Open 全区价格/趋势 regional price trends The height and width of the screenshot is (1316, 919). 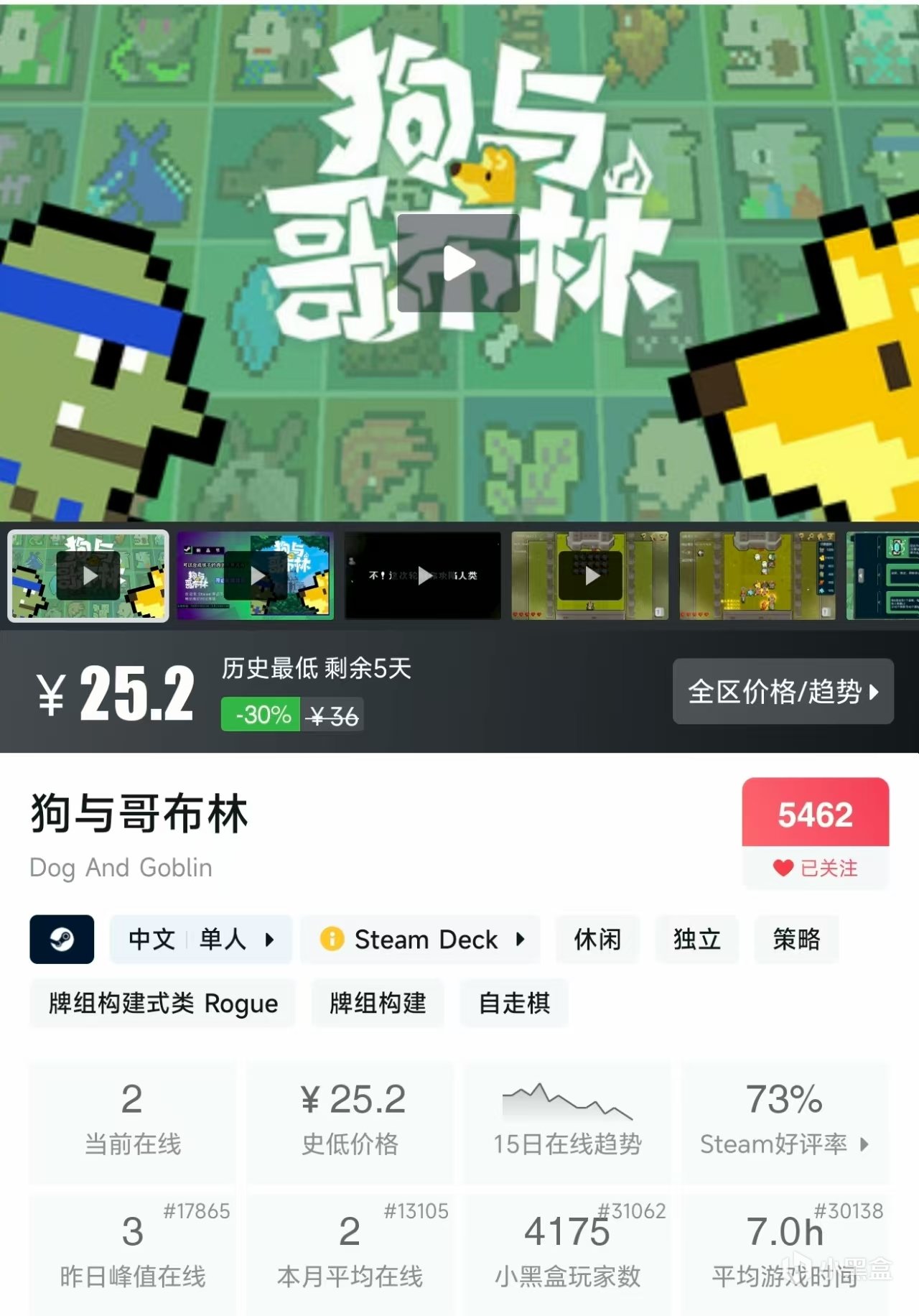pos(783,692)
